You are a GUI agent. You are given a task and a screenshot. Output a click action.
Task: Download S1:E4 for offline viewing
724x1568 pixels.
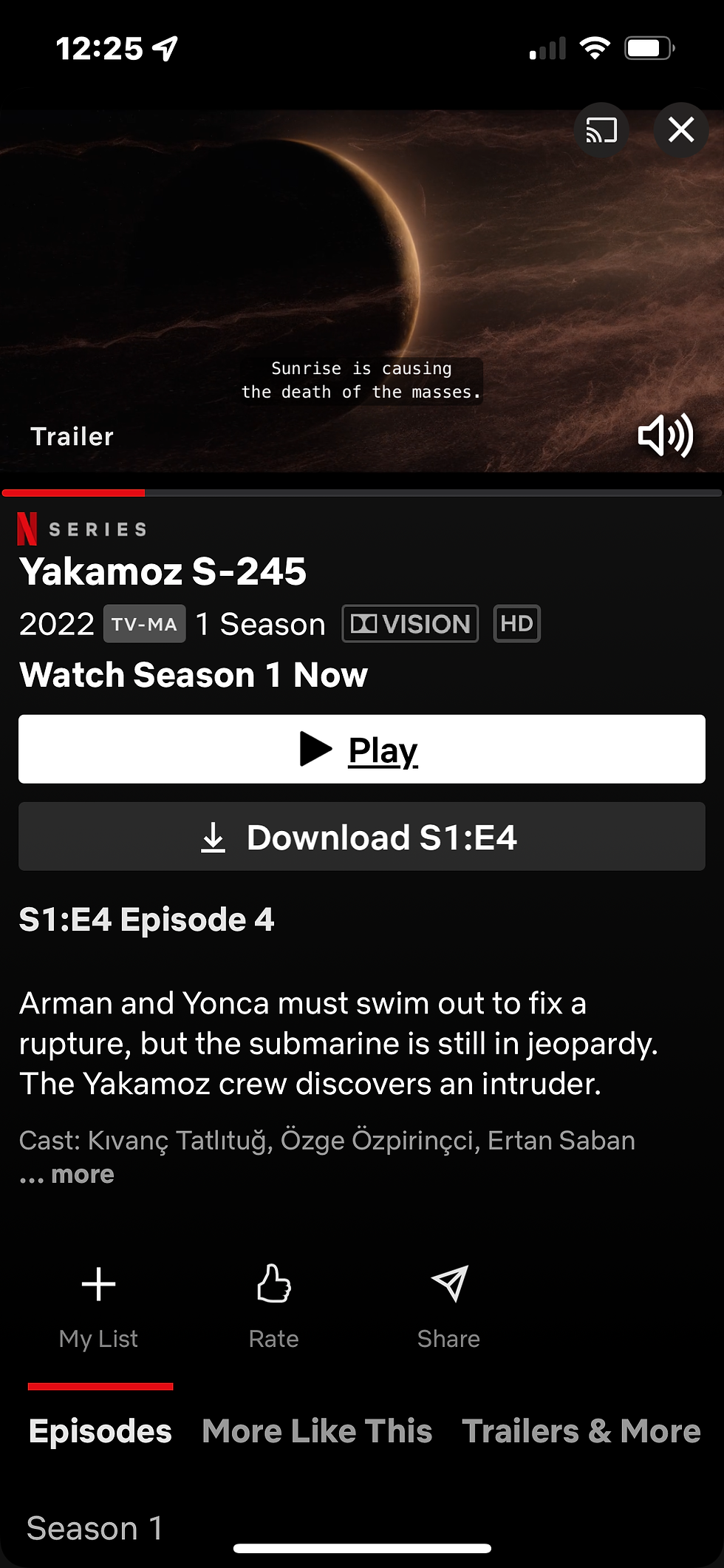(x=362, y=837)
